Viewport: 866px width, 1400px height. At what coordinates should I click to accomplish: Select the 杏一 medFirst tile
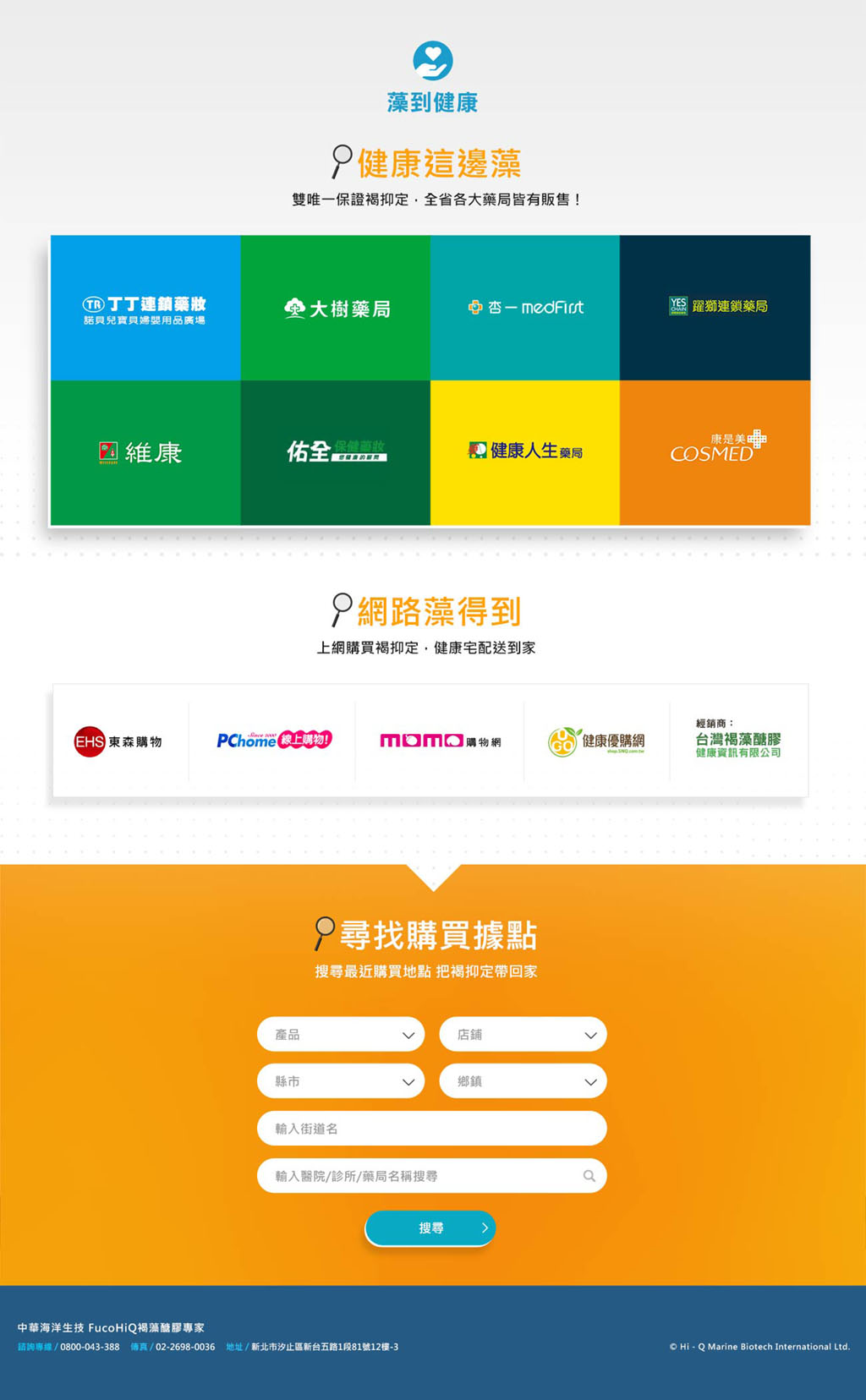pos(525,309)
